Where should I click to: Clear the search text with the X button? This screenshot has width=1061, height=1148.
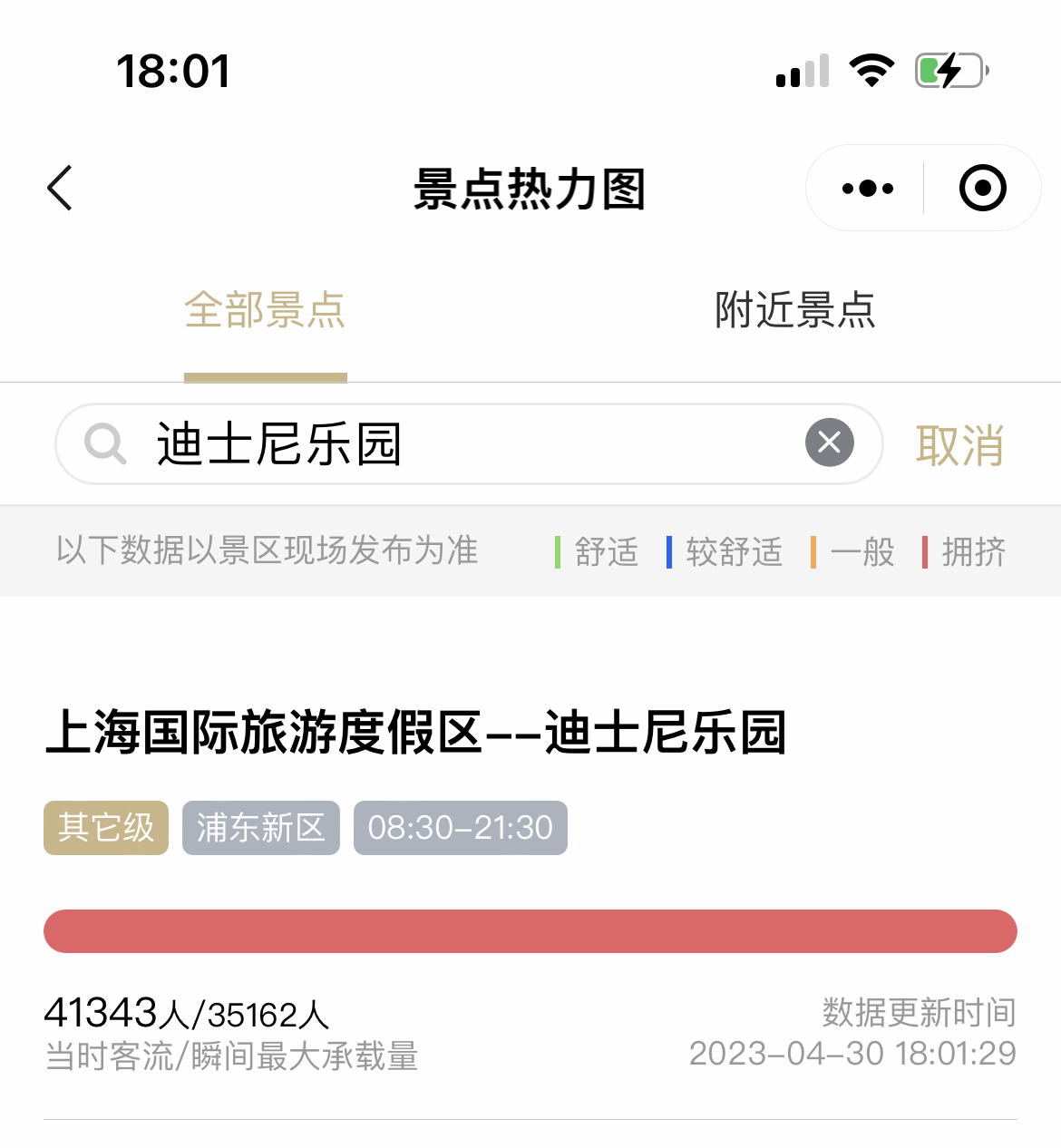829,443
